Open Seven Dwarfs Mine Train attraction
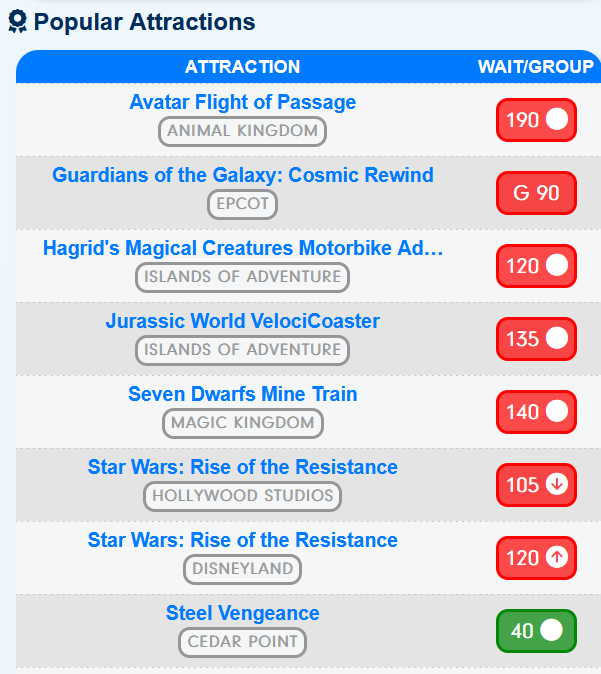This screenshot has width=601, height=674. [242, 394]
